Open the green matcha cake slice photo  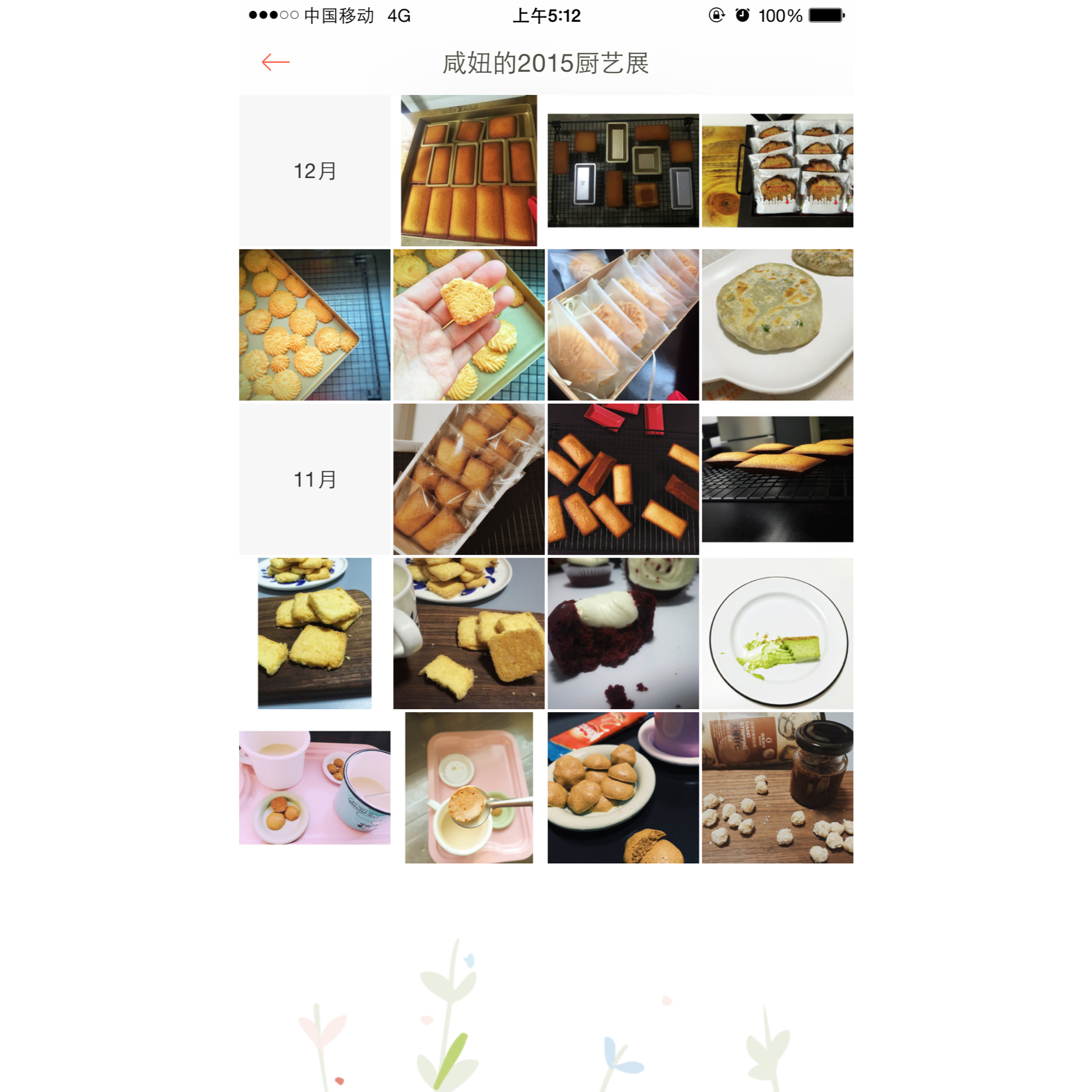pyautogui.click(x=777, y=633)
